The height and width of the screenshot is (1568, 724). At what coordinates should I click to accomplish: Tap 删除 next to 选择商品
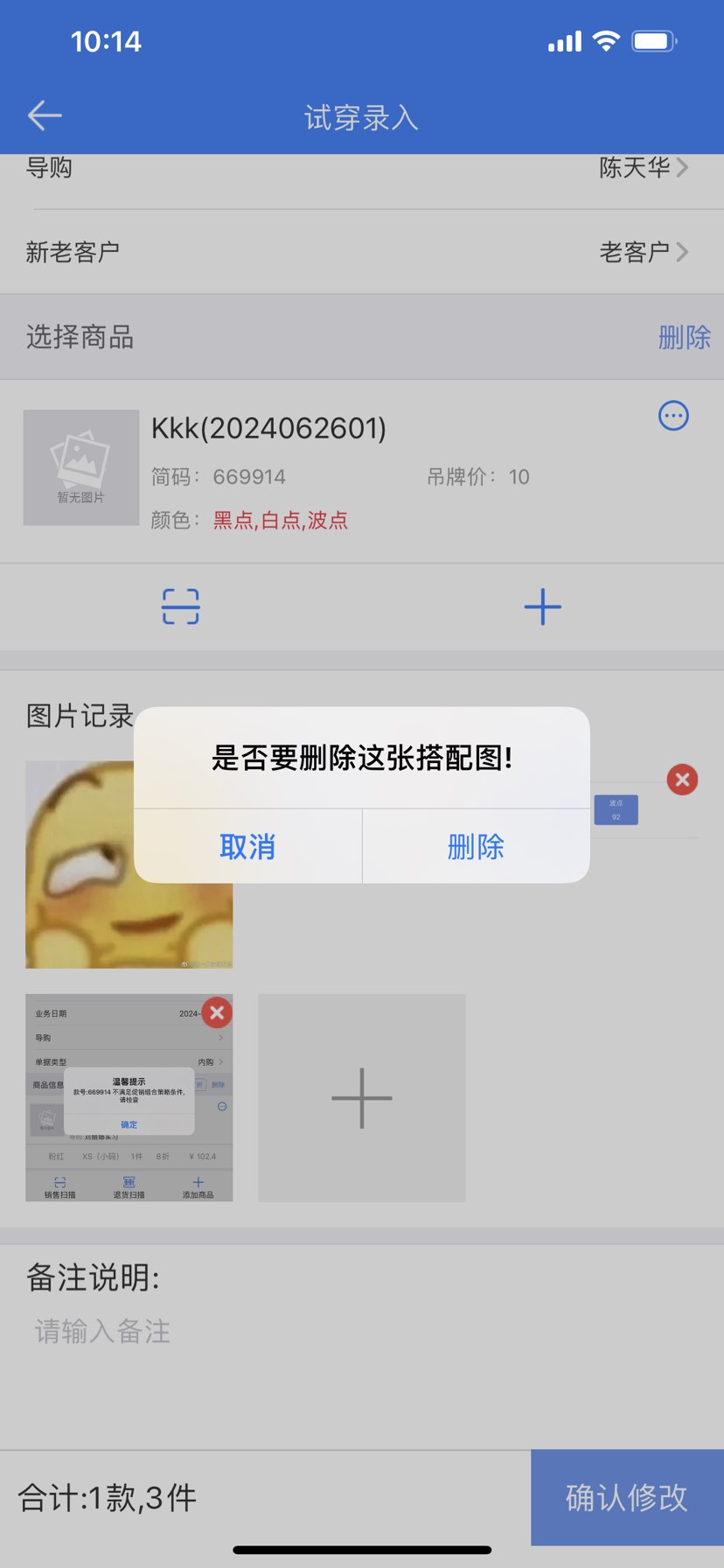[684, 337]
